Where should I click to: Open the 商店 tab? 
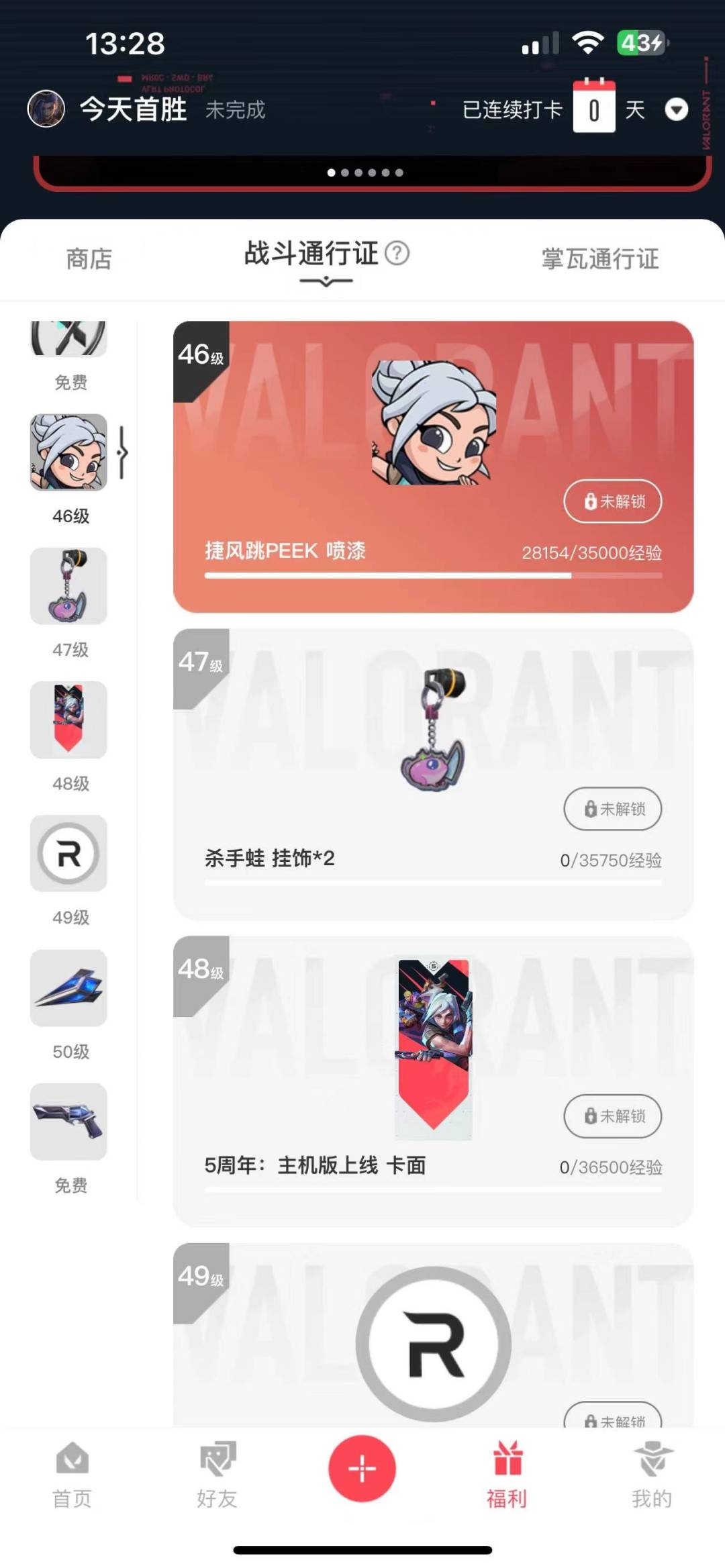89,258
